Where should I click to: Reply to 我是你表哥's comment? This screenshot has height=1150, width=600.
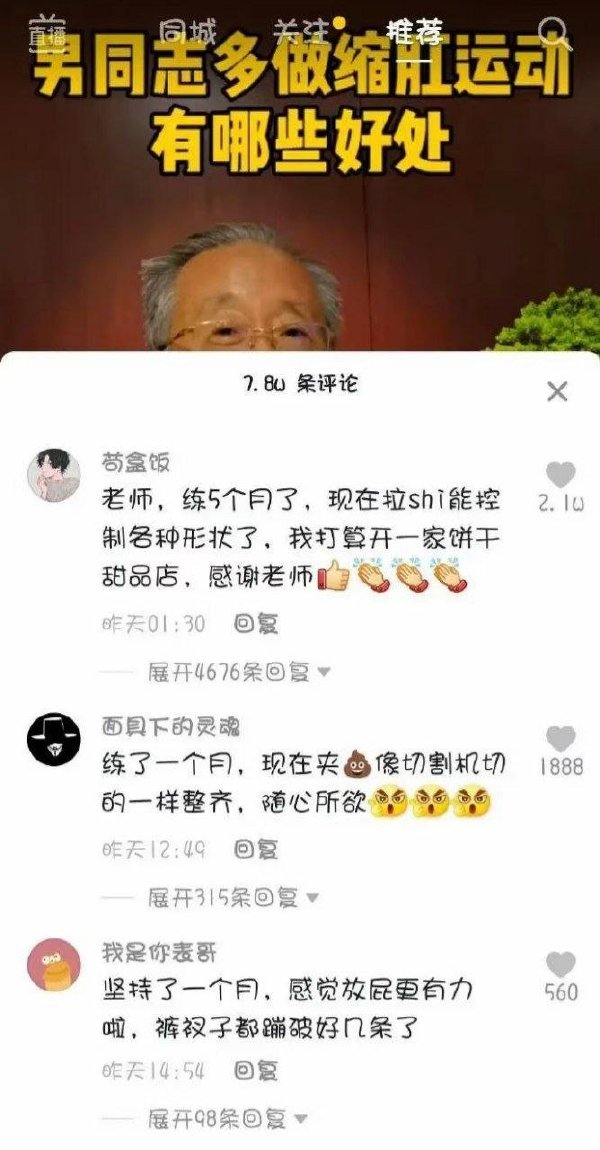click(256, 1071)
